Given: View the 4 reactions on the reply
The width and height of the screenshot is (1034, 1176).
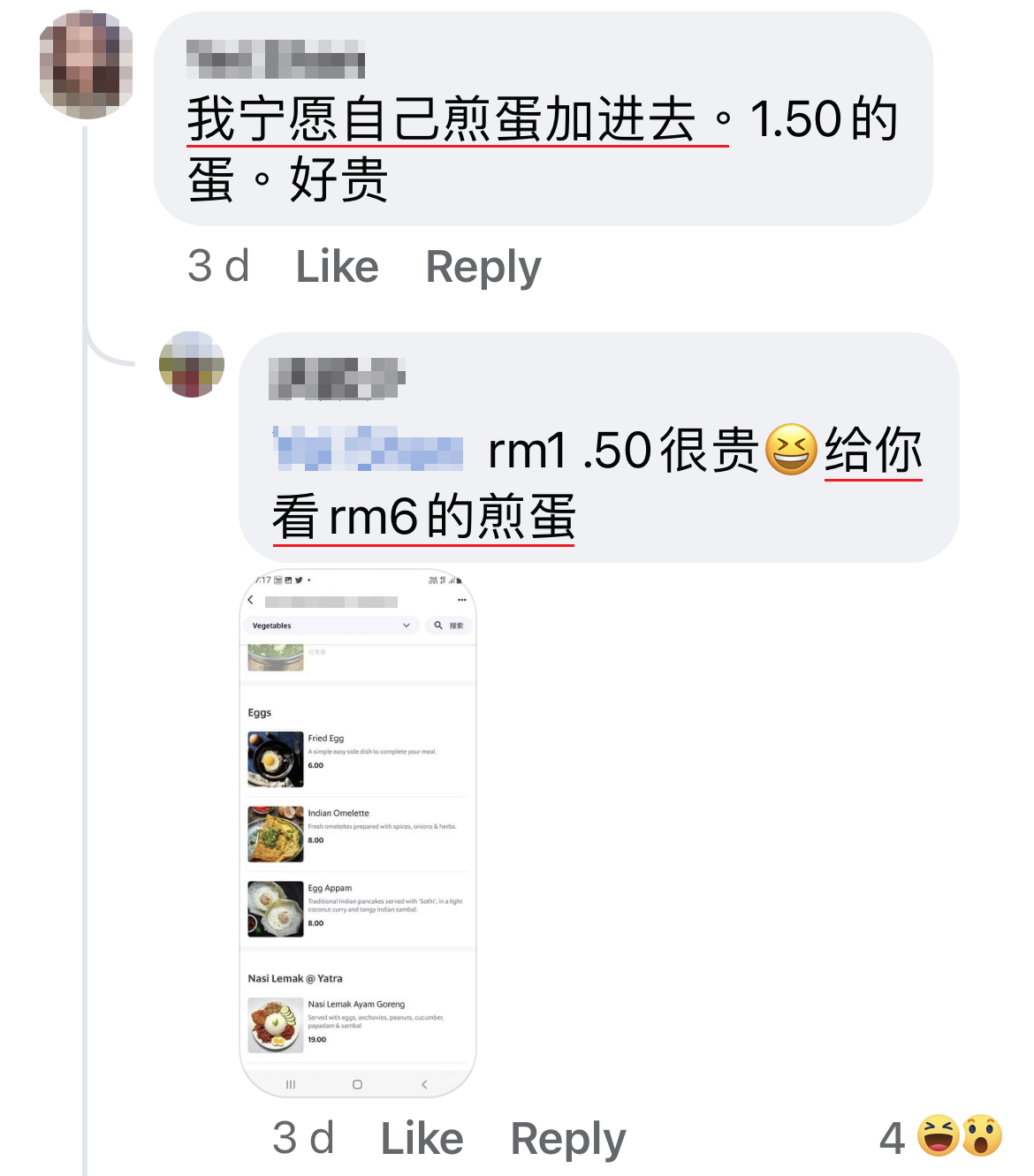Looking at the screenshot, I should tap(940, 1136).
